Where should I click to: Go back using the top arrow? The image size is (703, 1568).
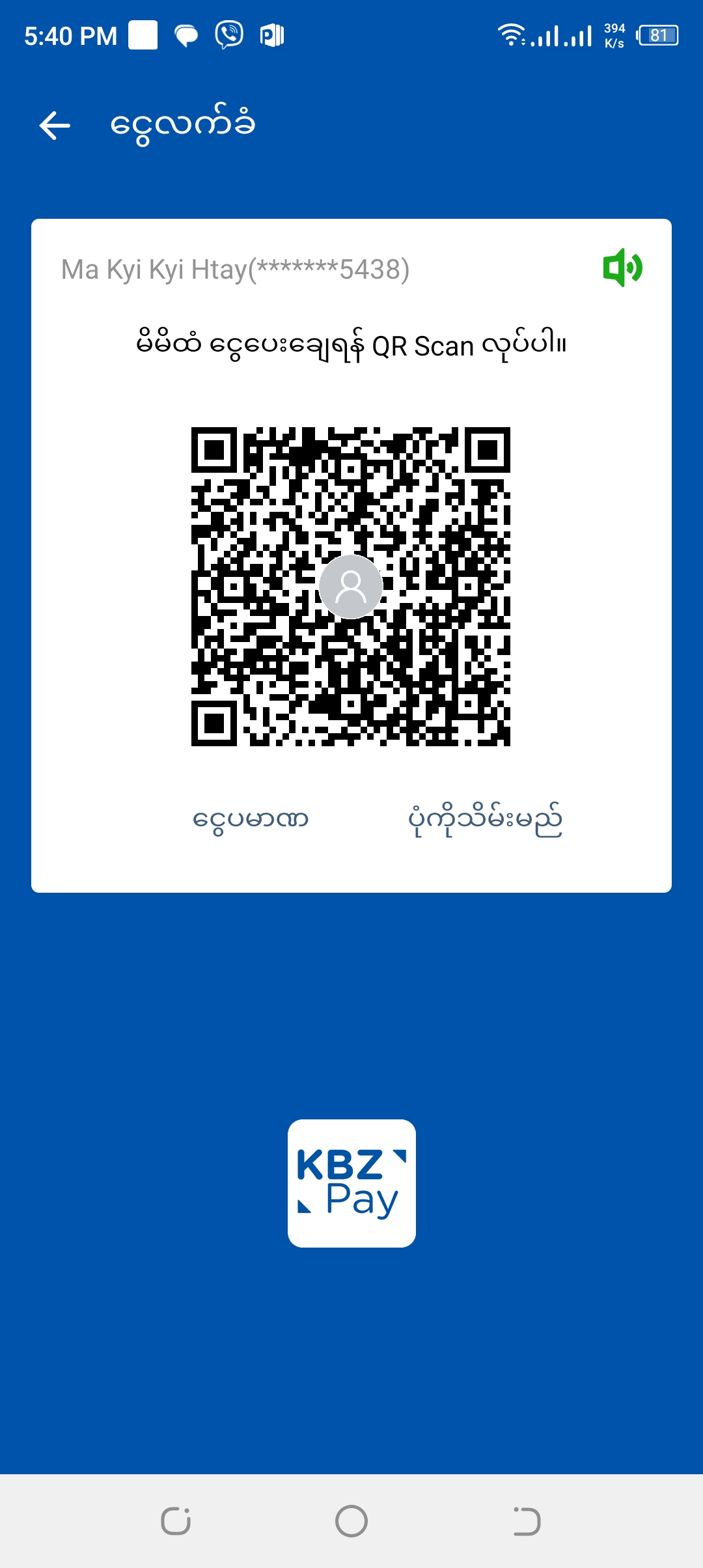55,125
